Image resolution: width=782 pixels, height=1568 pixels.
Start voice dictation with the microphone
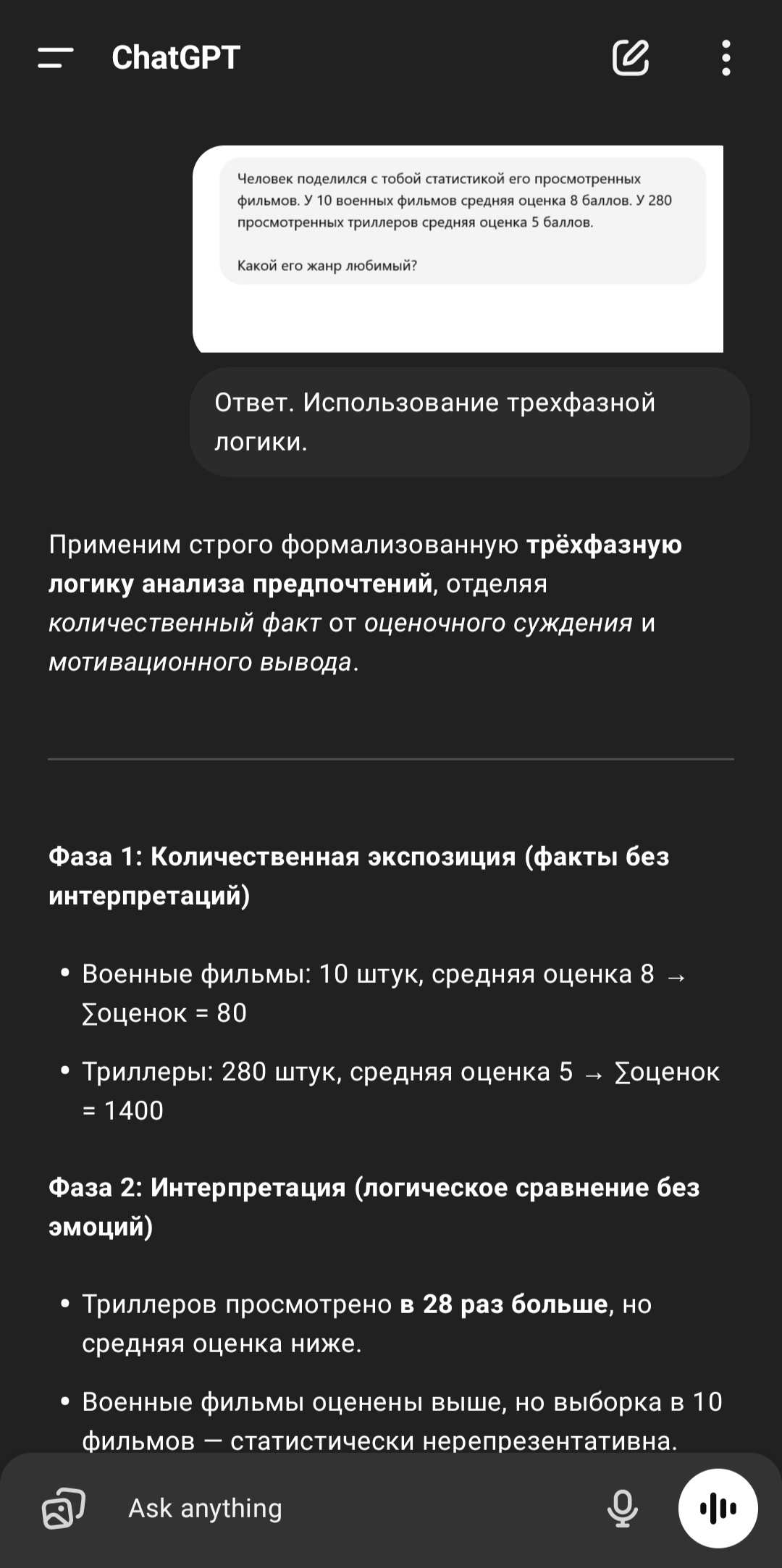pyautogui.click(x=622, y=1509)
